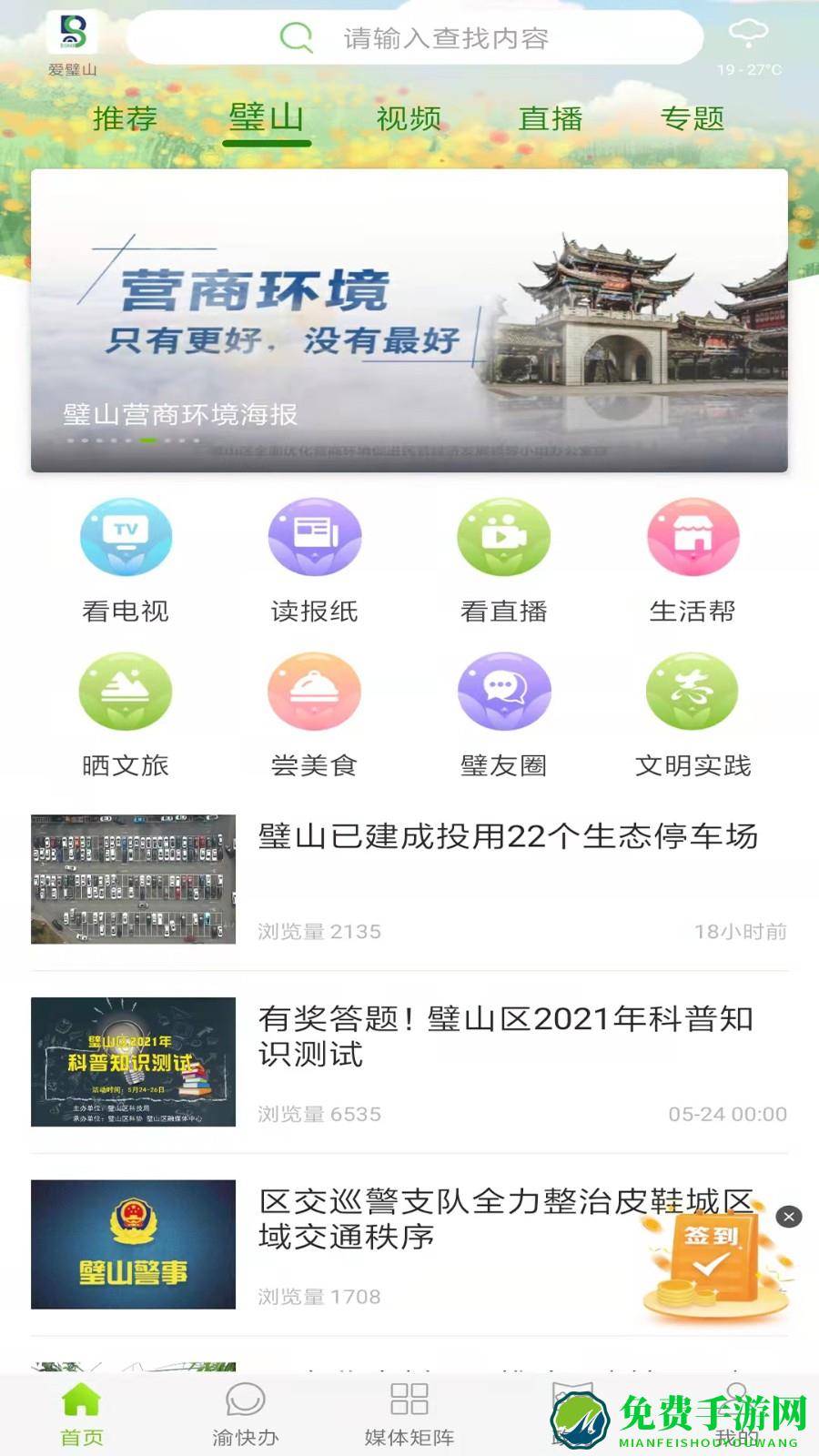The width and height of the screenshot is (819, 1456).
Task: Dismiss the 签到 floating widget
Action: tap(789, 1217)
